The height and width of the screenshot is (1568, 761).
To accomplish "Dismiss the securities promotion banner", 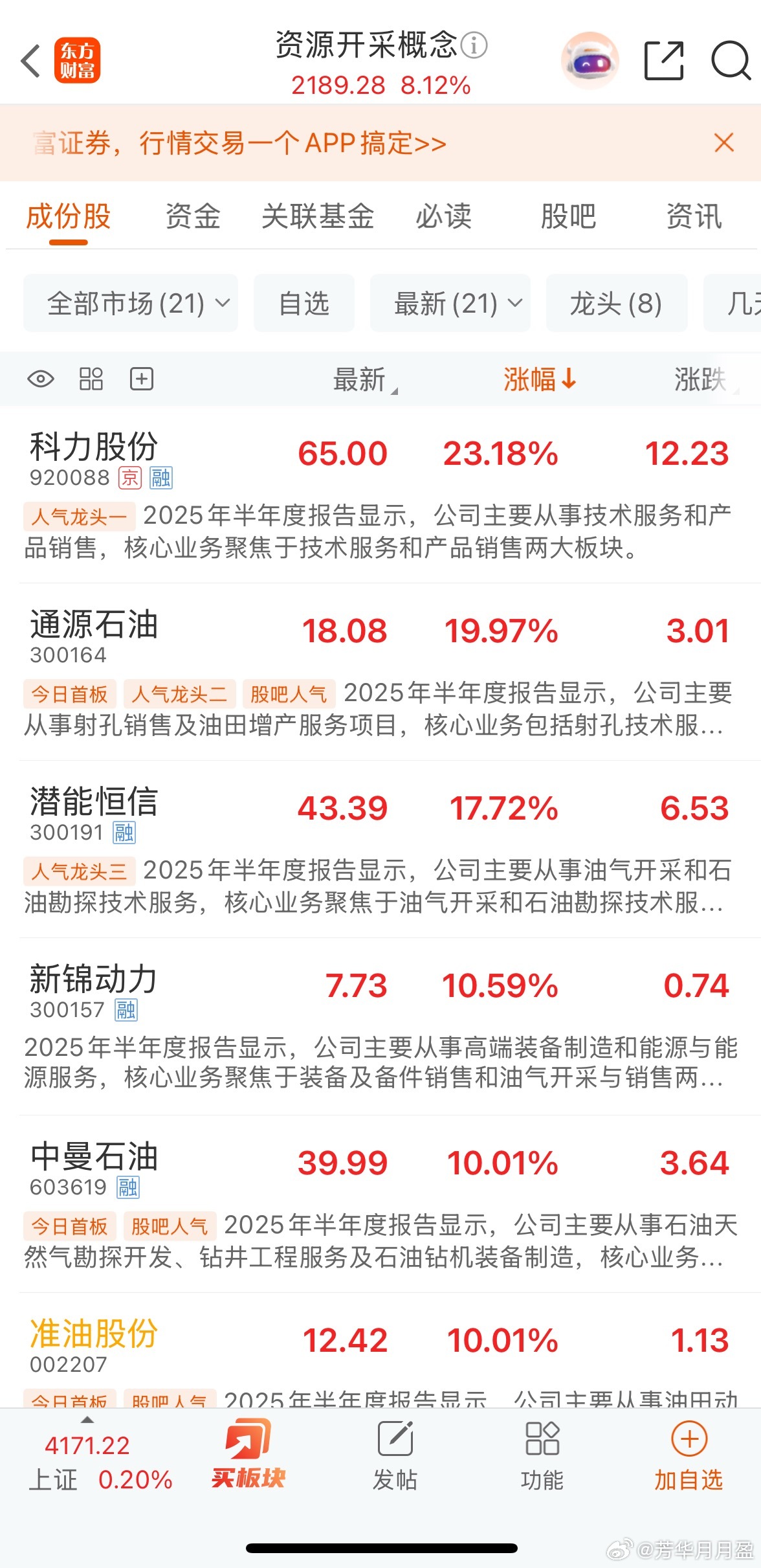I will point(724,142).
